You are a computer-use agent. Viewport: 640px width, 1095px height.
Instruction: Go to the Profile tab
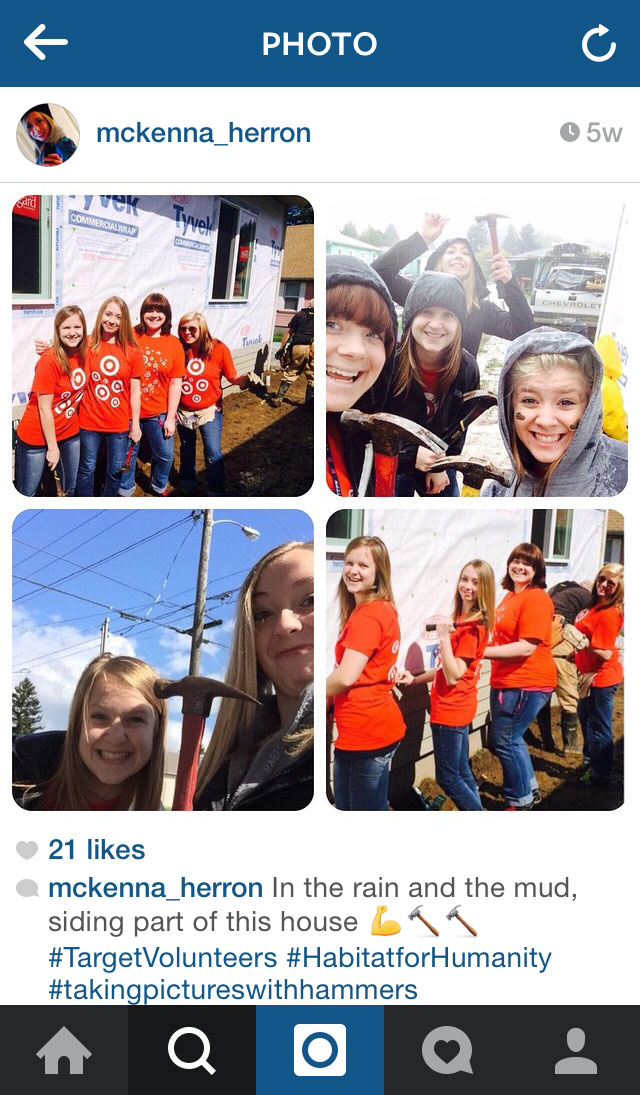click(575, 1050)
